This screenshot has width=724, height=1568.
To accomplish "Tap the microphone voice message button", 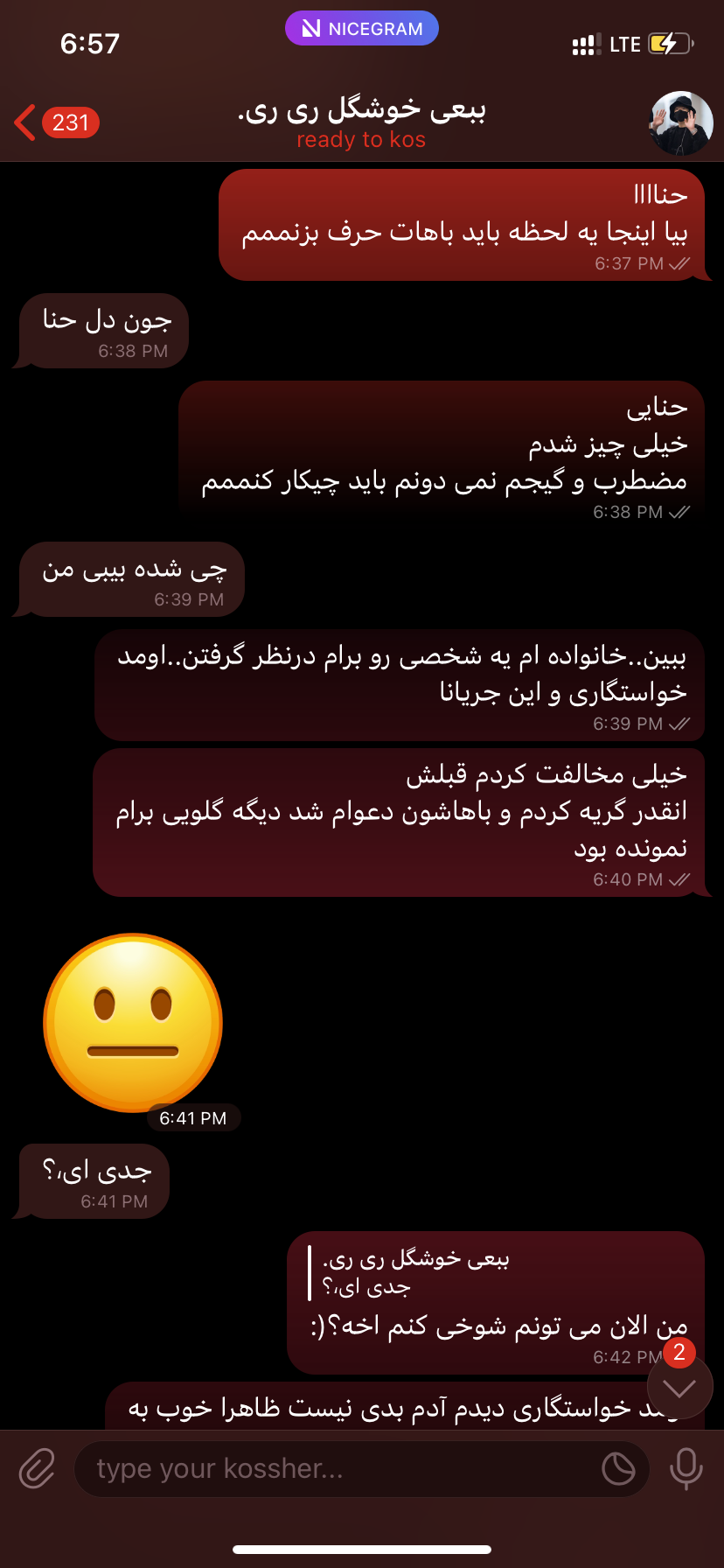I will (x=686, y=1468).
